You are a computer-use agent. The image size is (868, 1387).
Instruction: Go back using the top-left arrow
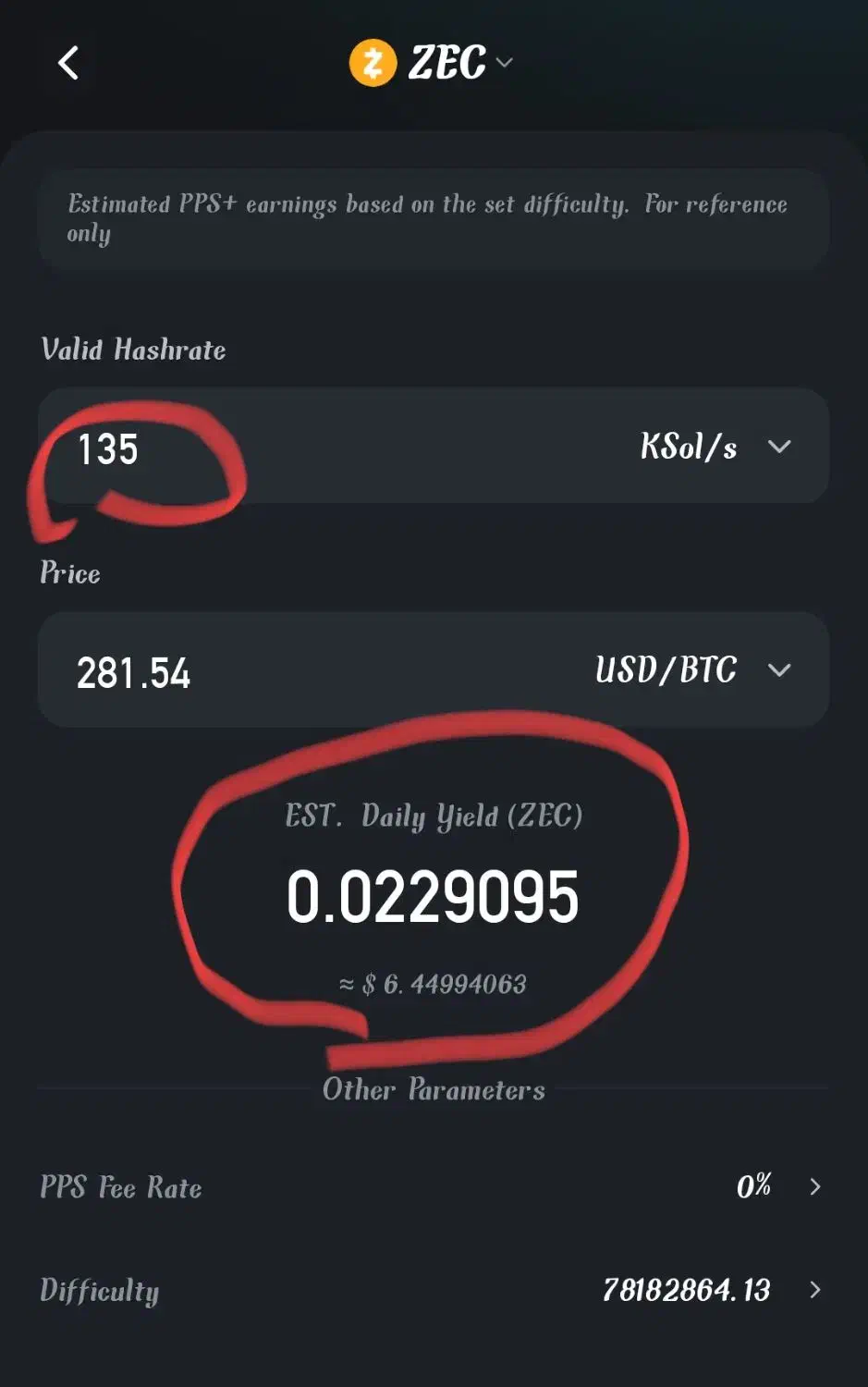tap(68, 63)
